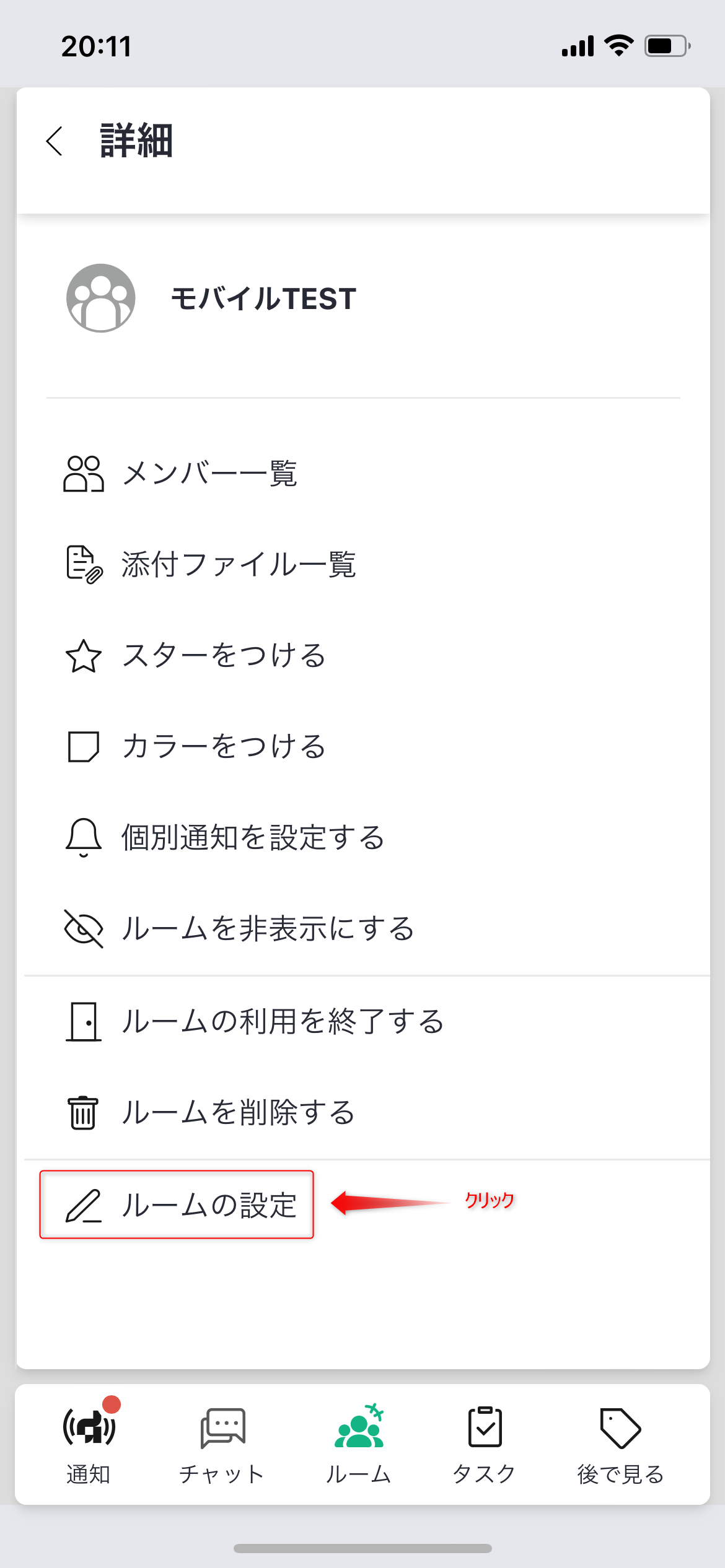Select スターをつける to star the room
Screen dimensions: 725x1568
pyautogui.click(x=363, y=655)
